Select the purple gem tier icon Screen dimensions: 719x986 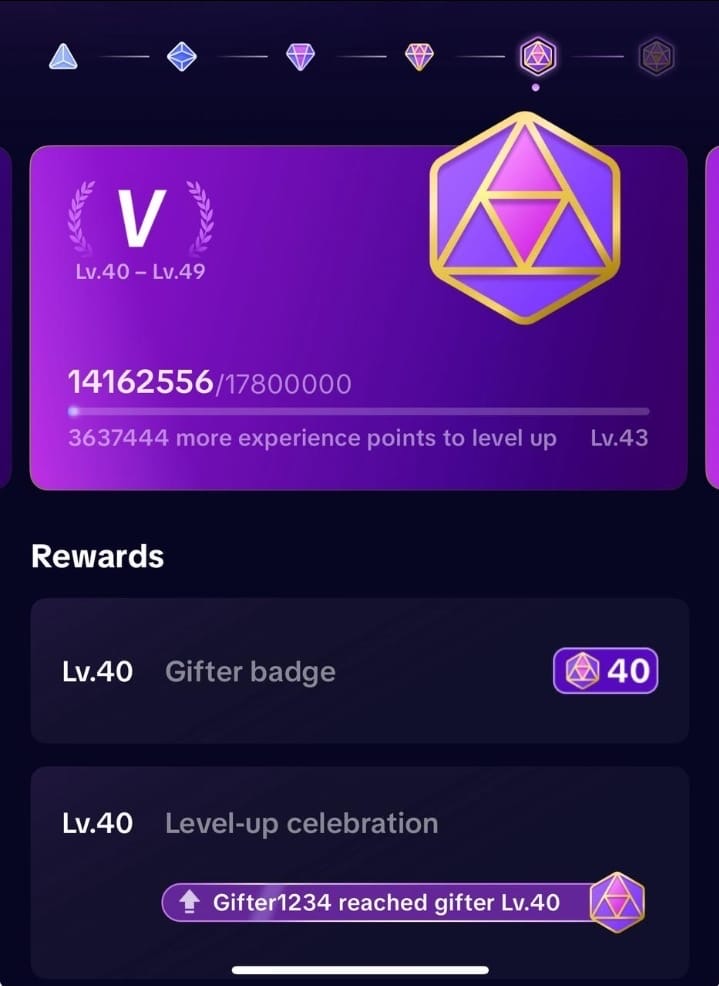[300, 56]
